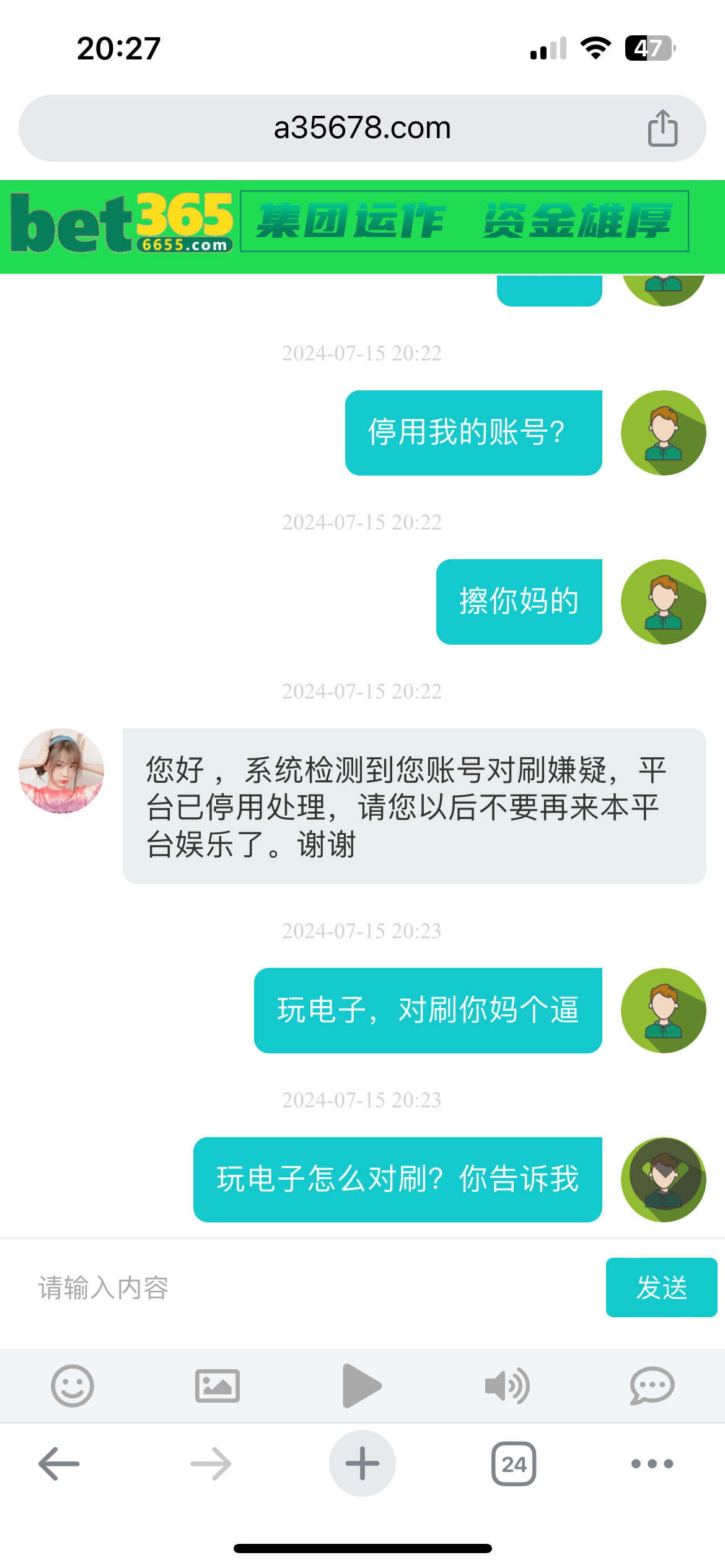Open the emoji picker
This screenshot has width=725, height=1568.
pyautogui.click(x=72, y=1386)
